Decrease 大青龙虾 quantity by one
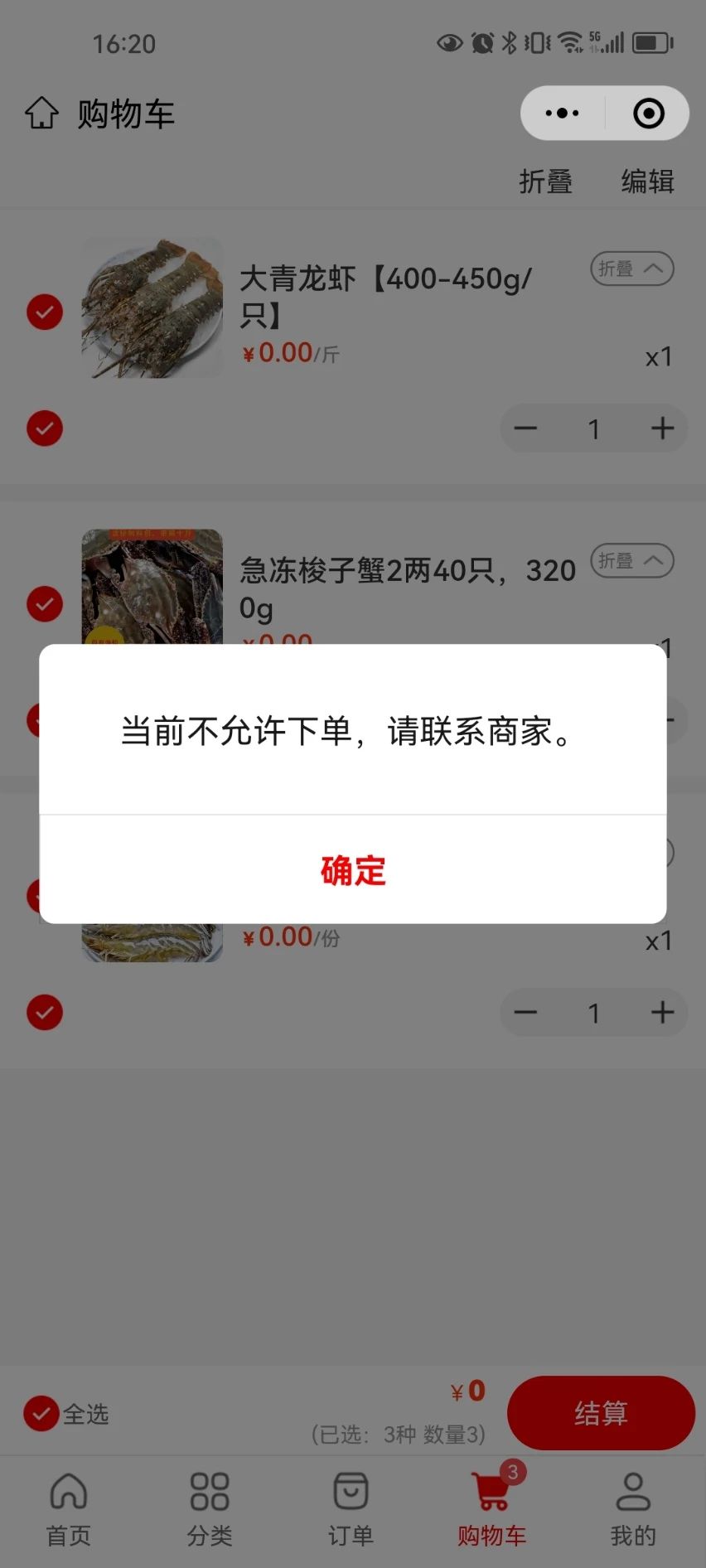 (525, 428)
